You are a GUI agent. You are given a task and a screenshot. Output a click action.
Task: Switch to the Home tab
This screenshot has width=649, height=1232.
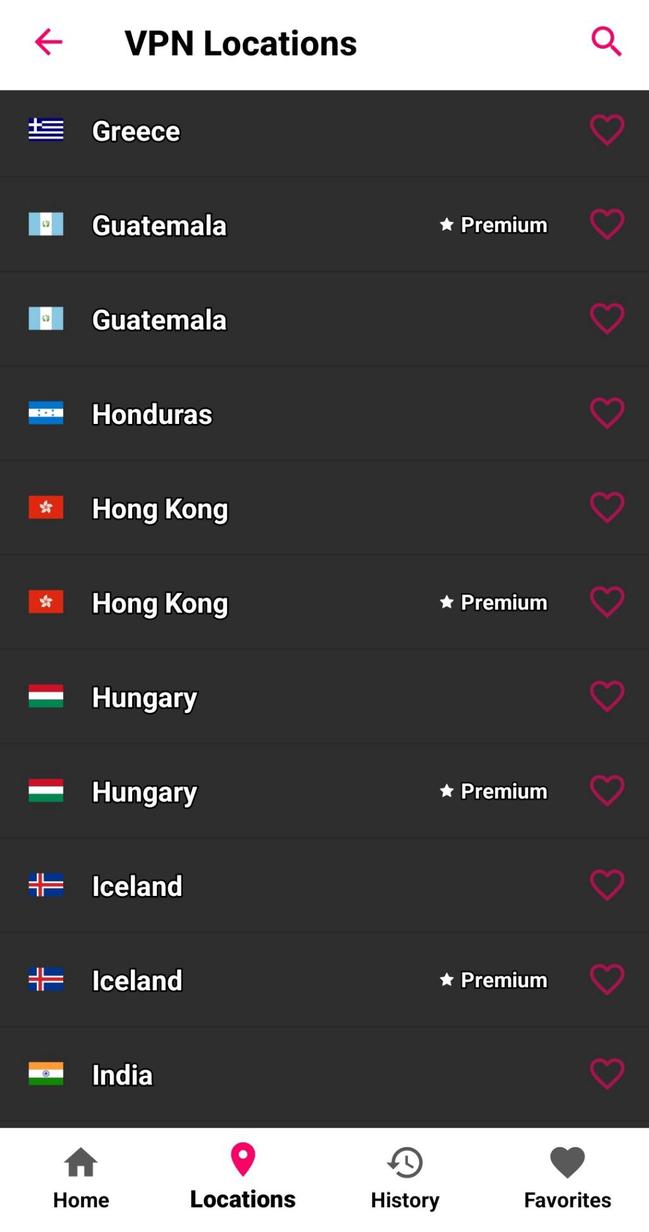pyautogui.click(x=81, y=1179)
